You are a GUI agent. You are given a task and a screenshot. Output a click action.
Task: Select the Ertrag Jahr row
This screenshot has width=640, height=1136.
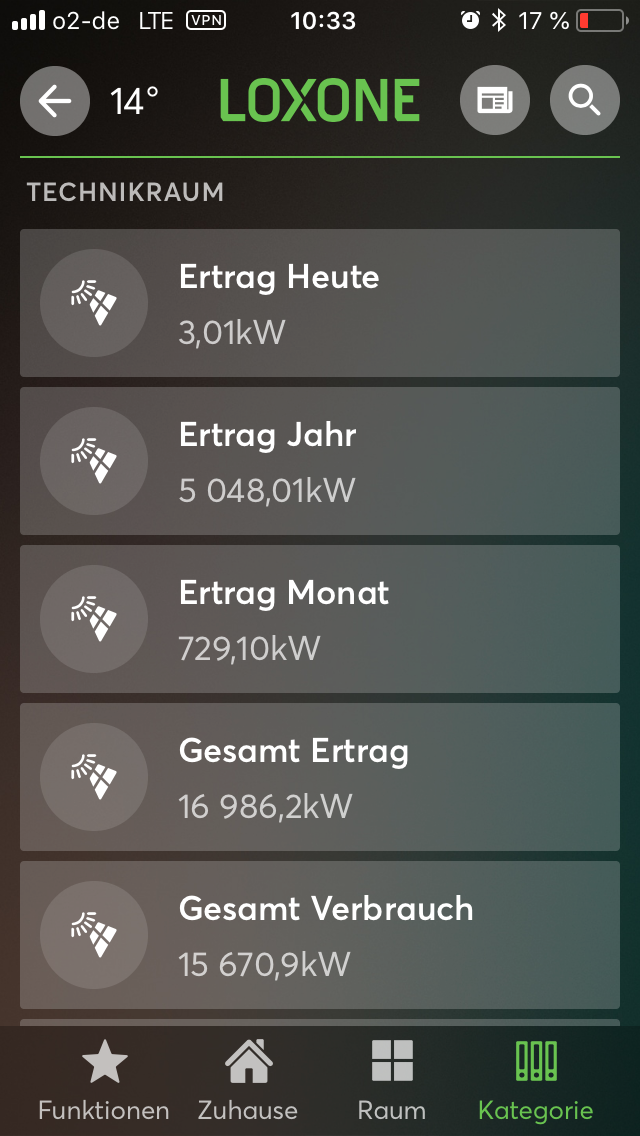click(320, 461)
